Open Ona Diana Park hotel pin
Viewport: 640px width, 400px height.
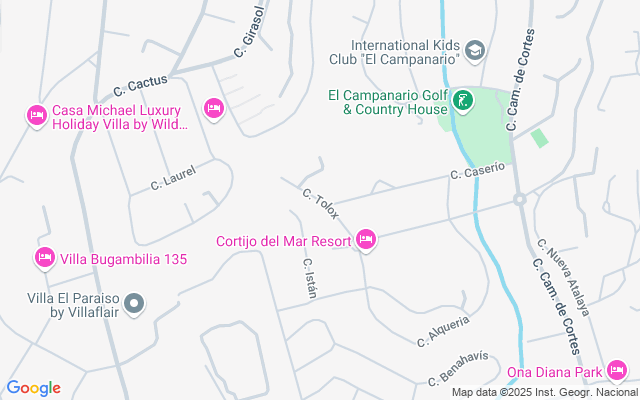tap(617, 371)
